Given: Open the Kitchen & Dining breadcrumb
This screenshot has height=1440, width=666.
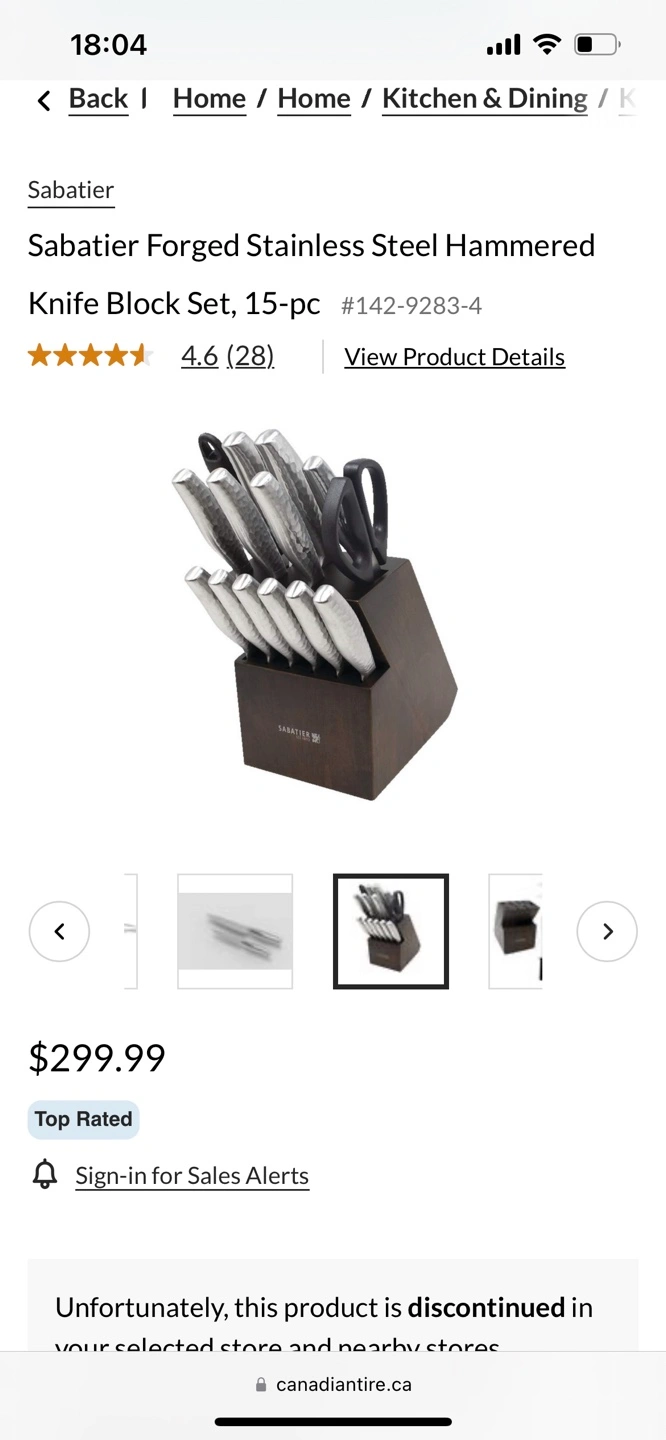Looking at the screenshot, I should click(485, 99).
